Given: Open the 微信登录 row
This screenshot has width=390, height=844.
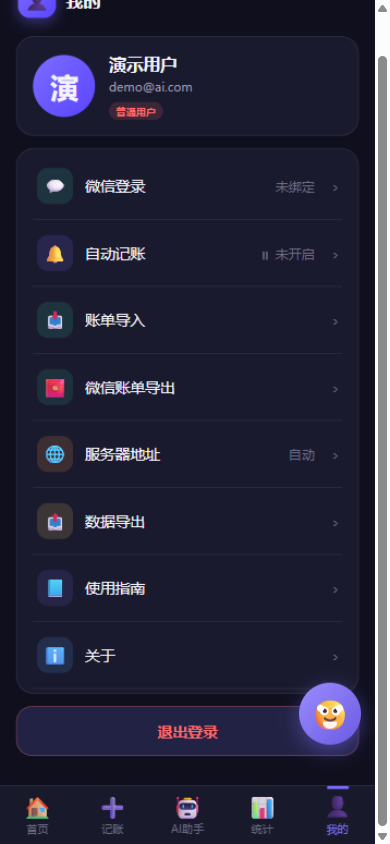Looking at the screenshot, I should 187,187.
